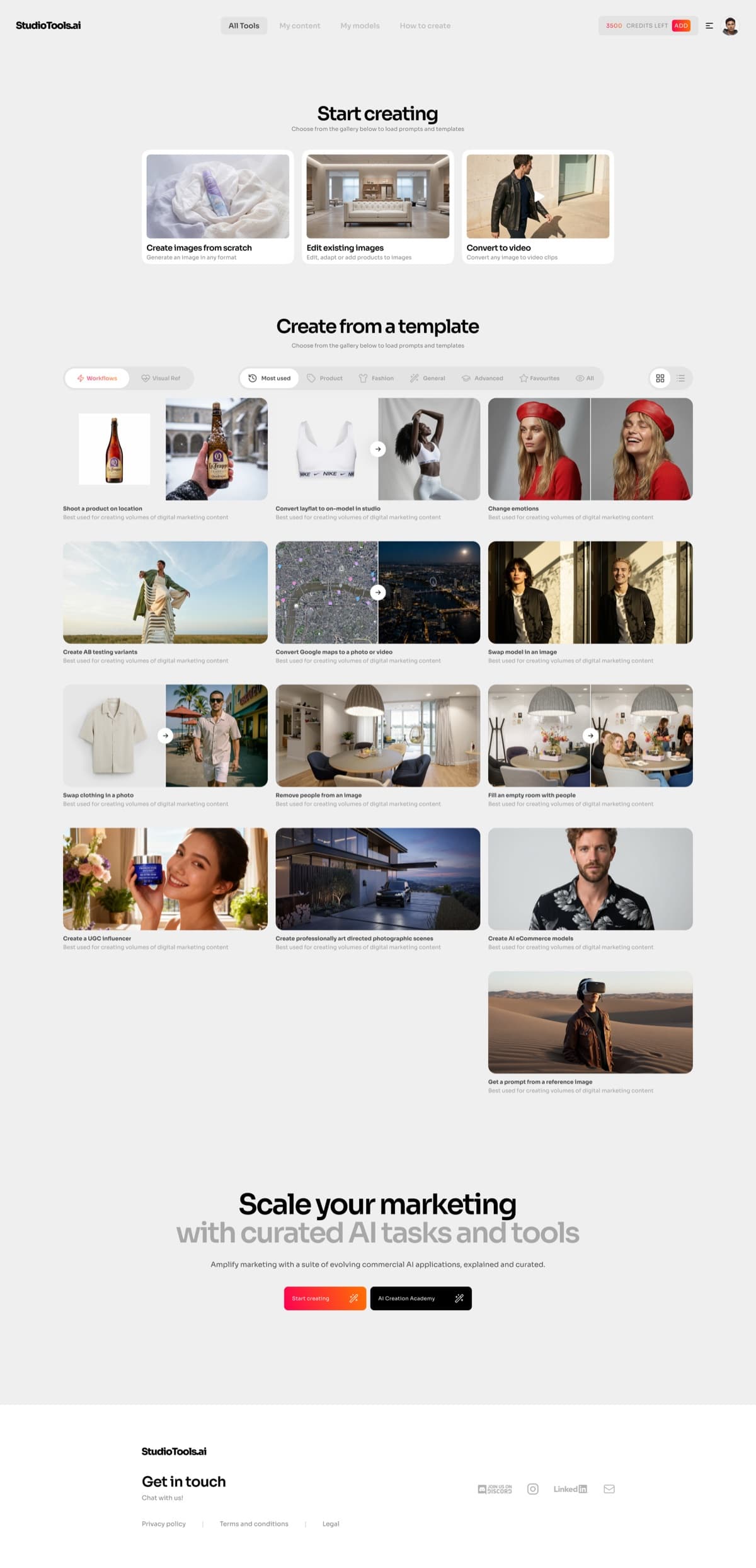Open Swap clothing in a photo template

point(165,746)
